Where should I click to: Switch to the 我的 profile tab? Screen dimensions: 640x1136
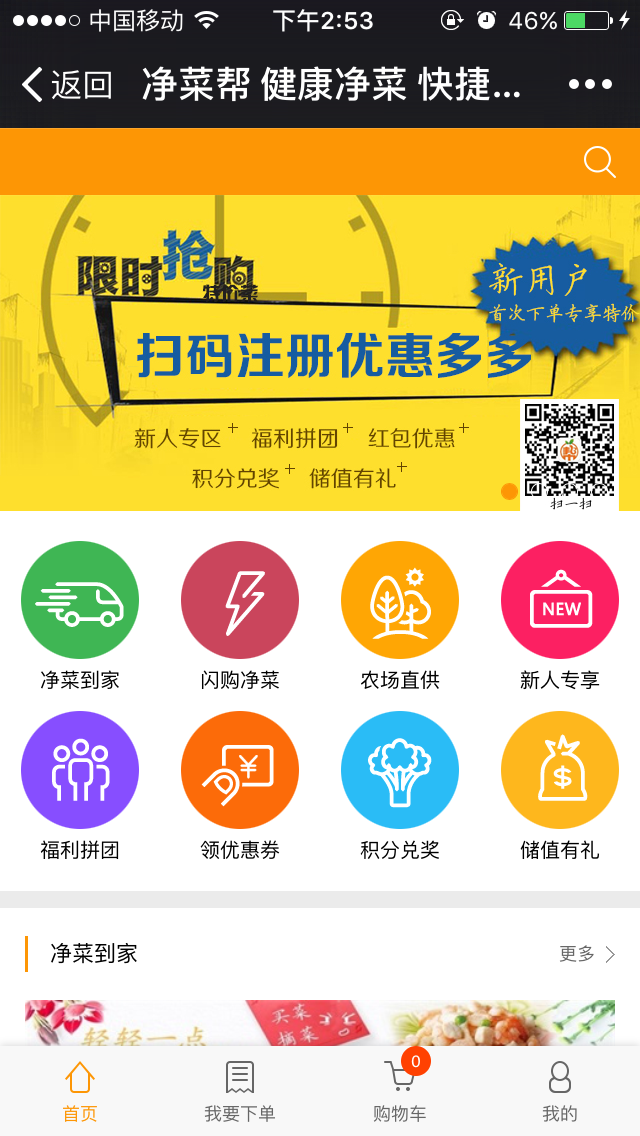coord(560,1092)
